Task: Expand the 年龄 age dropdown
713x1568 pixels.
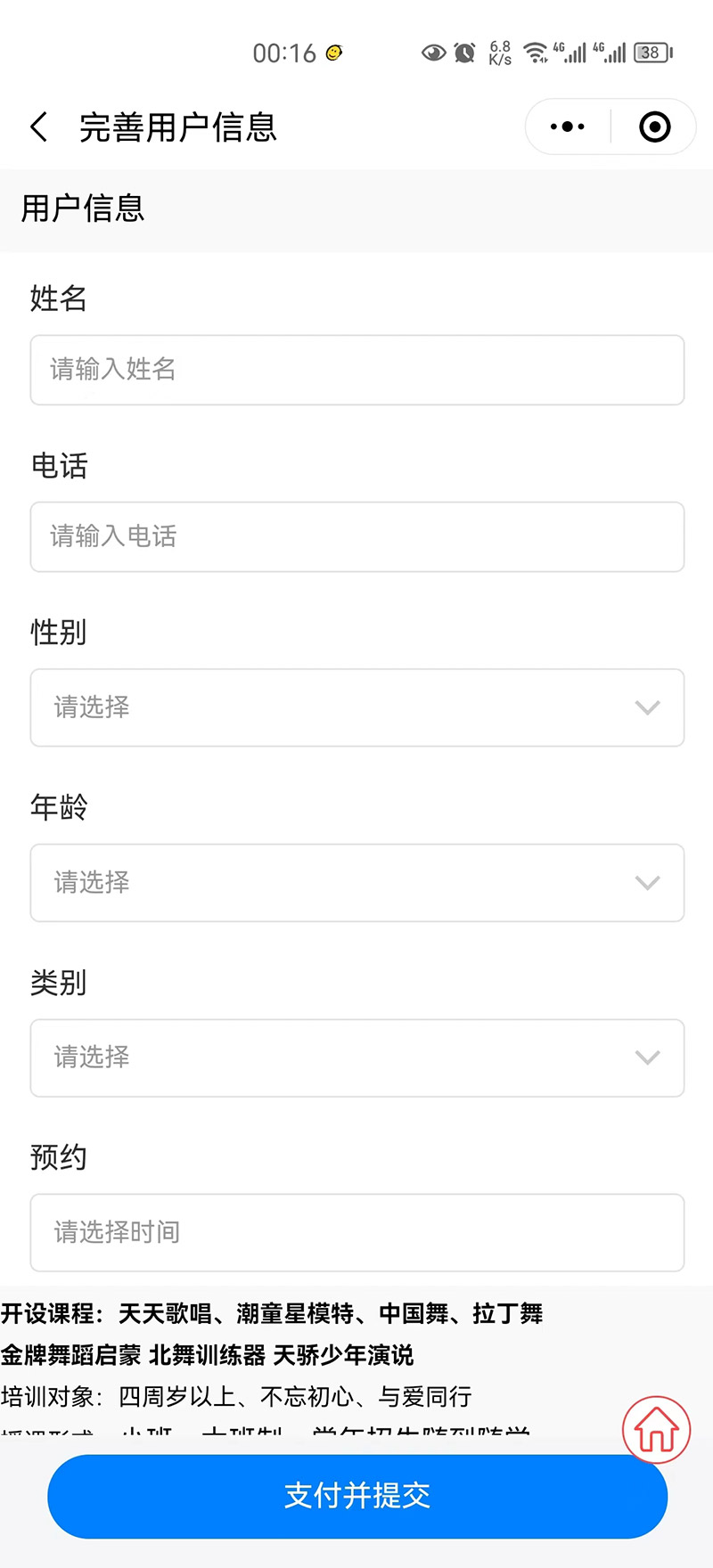Action: 356,882
